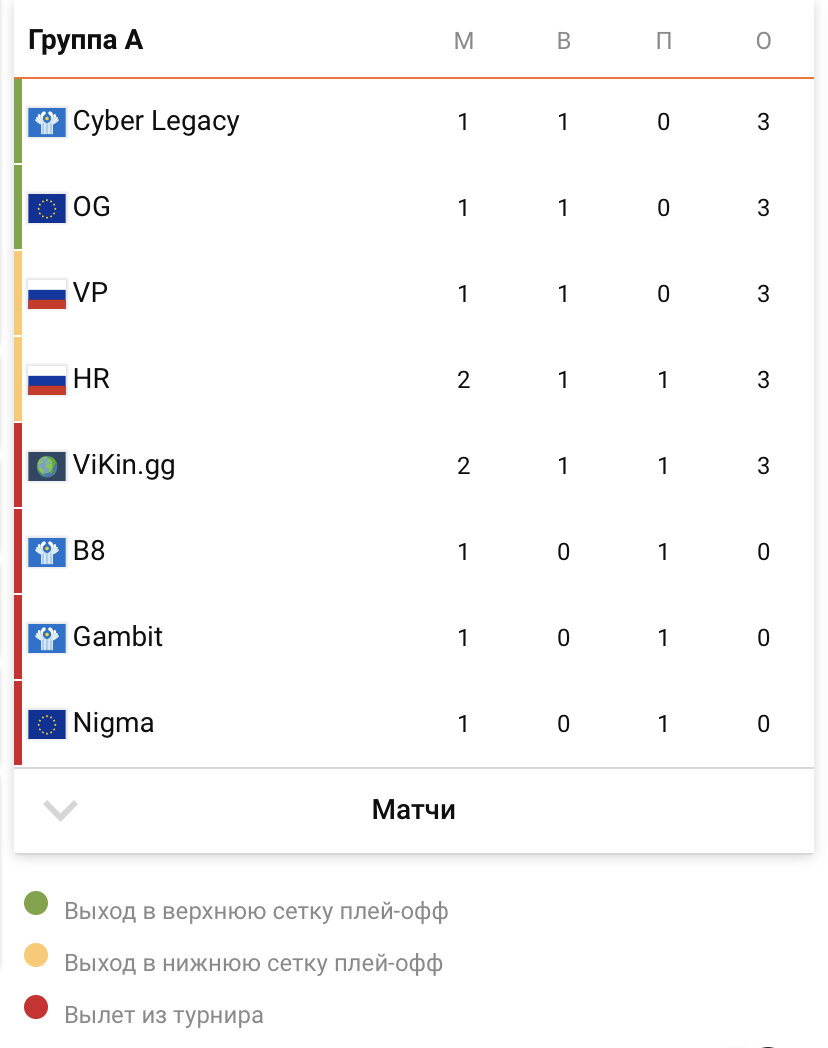Select the B8 CIS flag icon
Screen dimensions: 828x1048
[46, 551]
